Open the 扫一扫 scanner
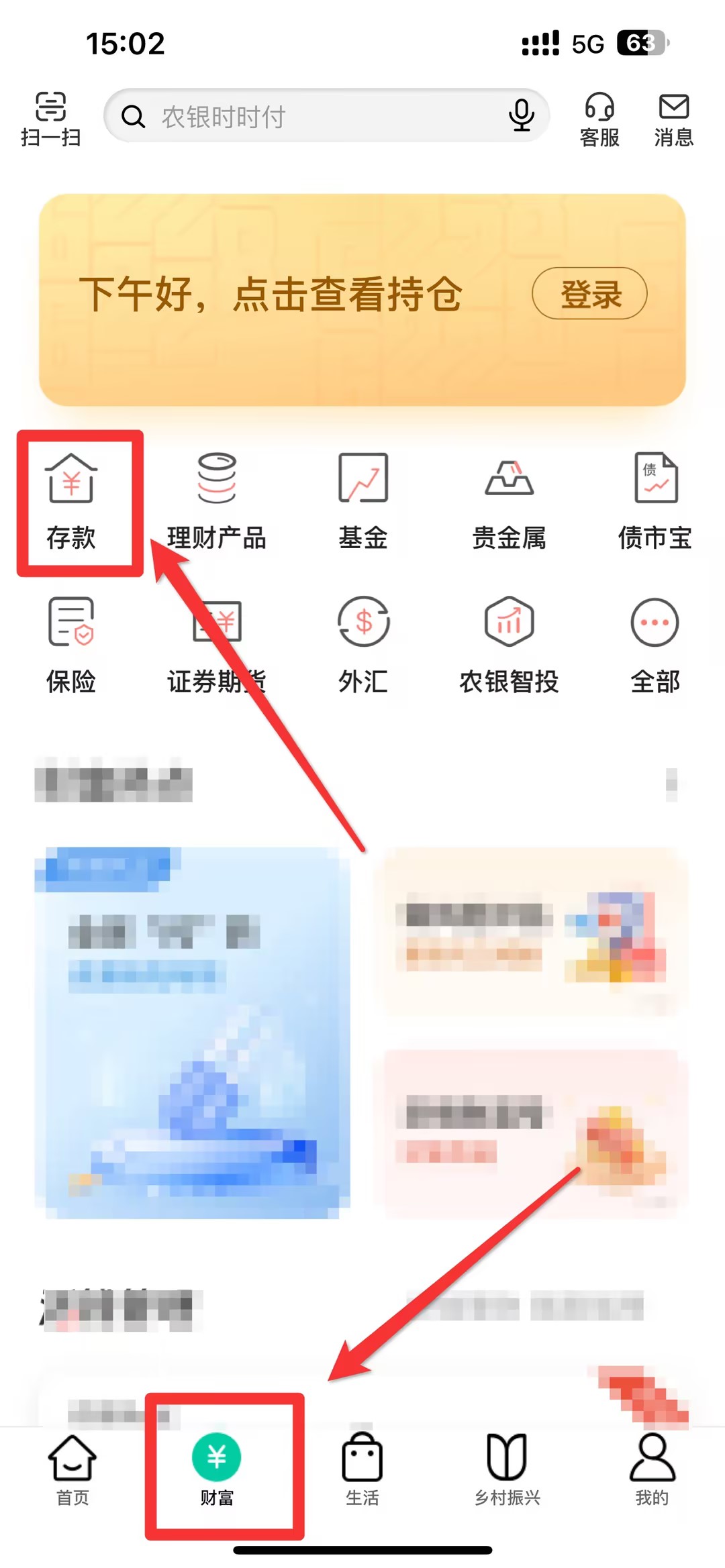The height and width of the screenshot is (1568, 725). [x=50, y=119]
